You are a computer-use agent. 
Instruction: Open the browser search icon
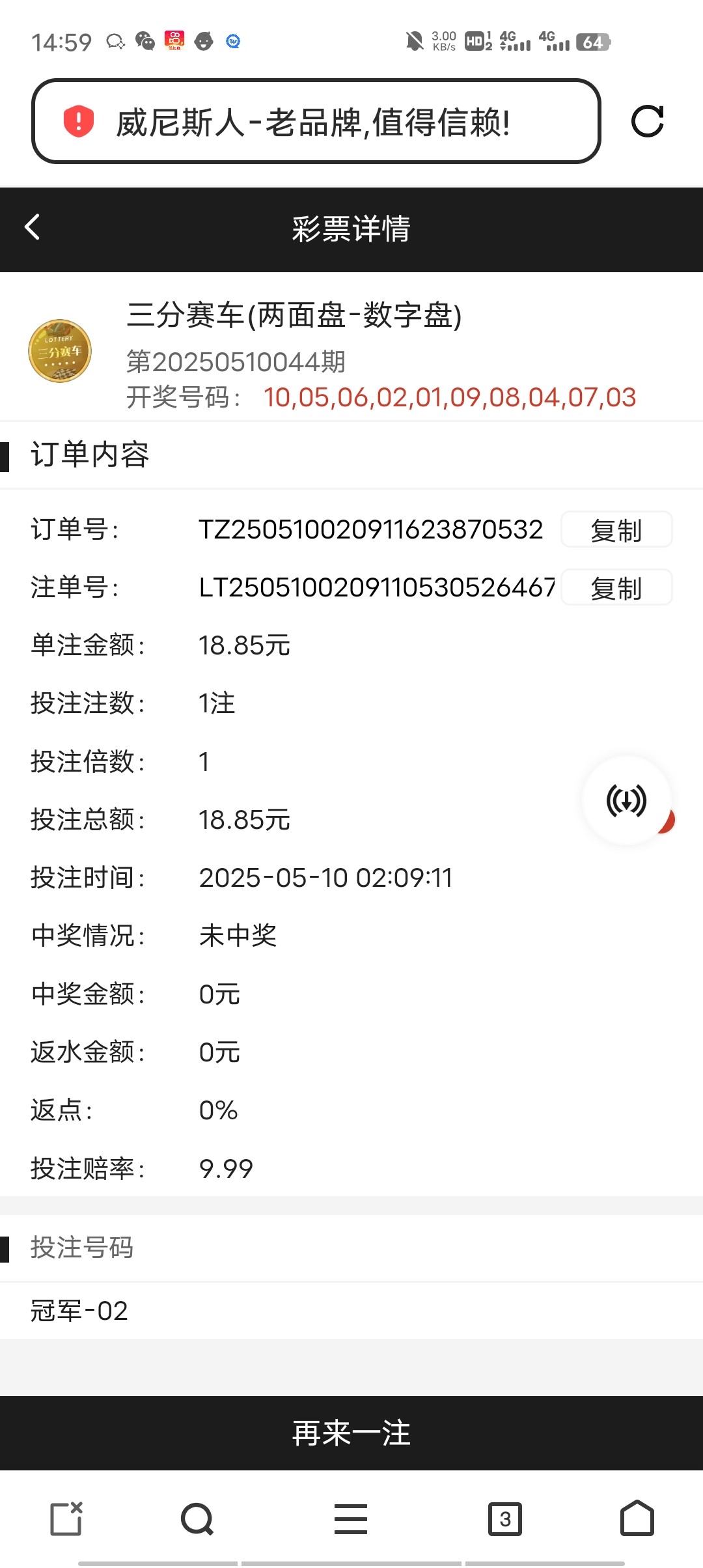[197, 1519]
